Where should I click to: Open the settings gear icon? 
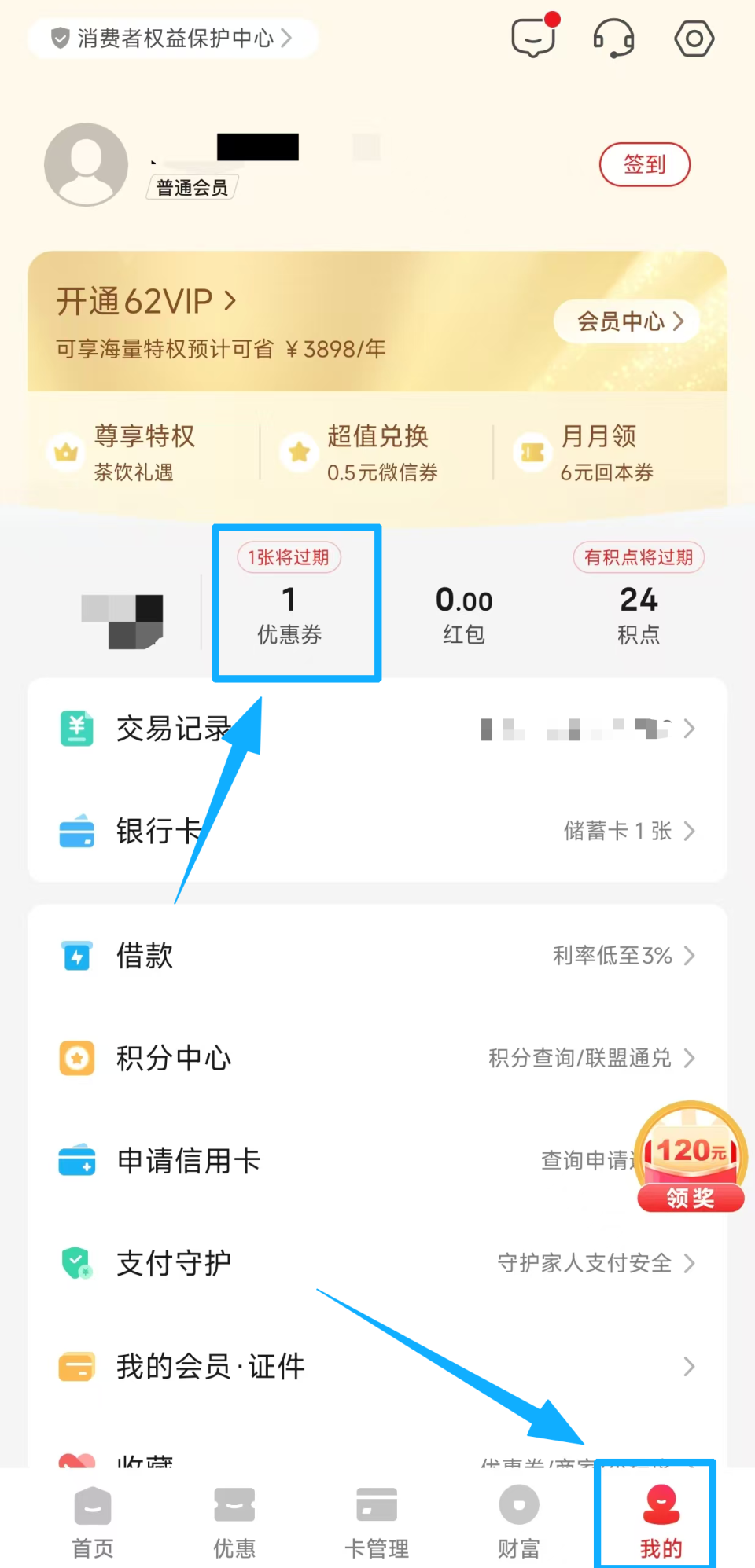point(693,38)
